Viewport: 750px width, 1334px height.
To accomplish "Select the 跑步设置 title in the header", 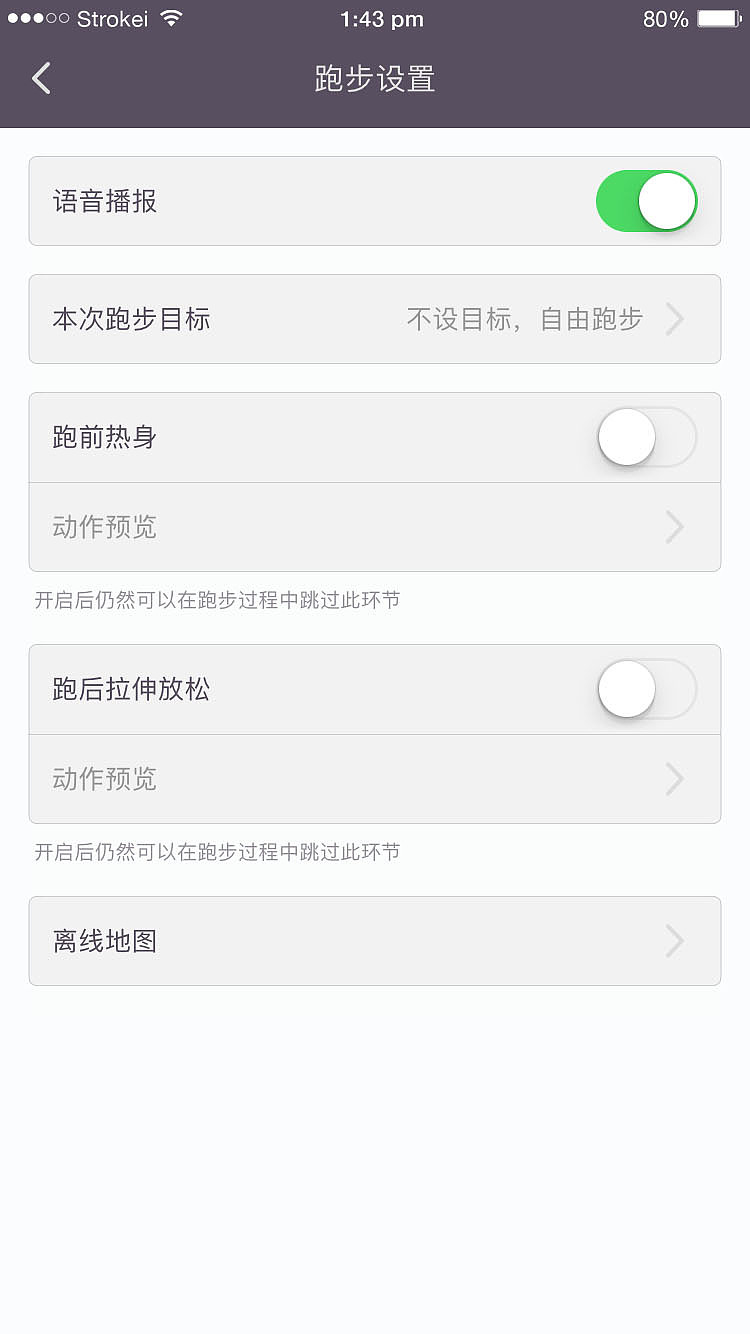I will tap(375, 78).
